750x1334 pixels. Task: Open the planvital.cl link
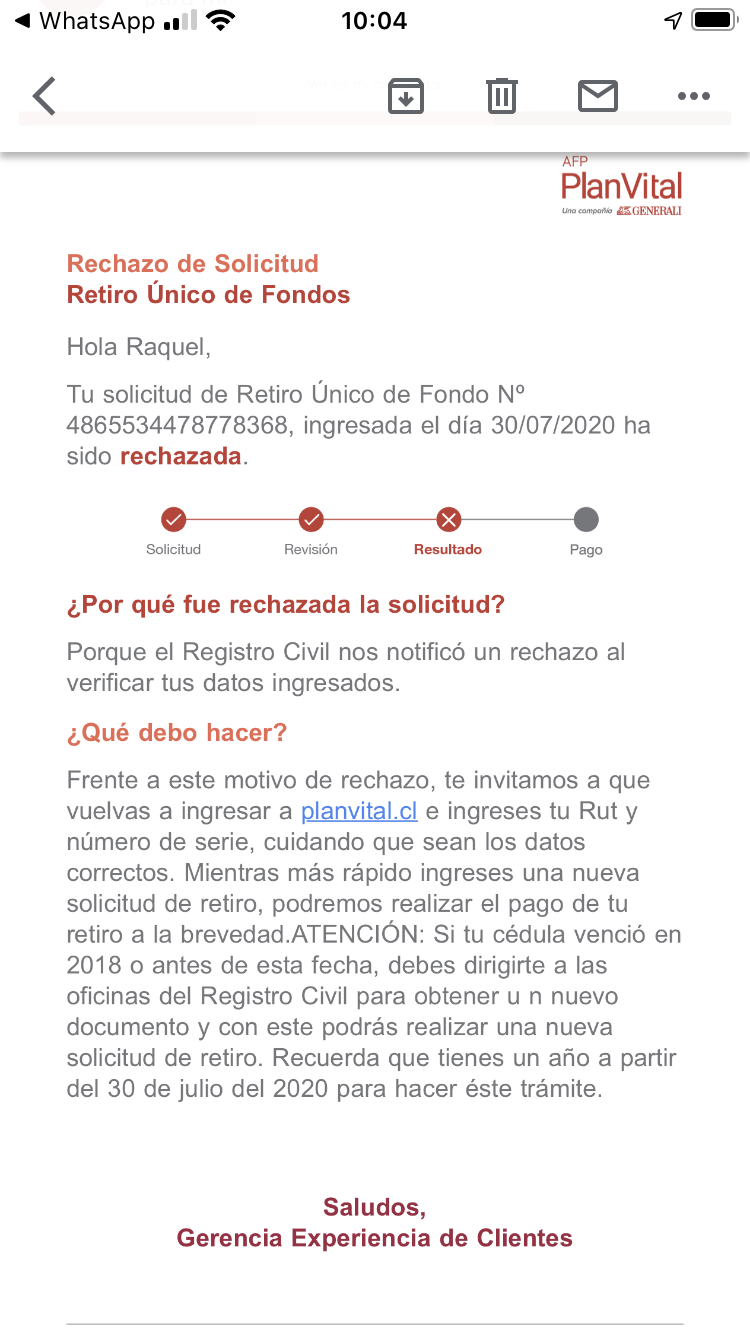359,810
